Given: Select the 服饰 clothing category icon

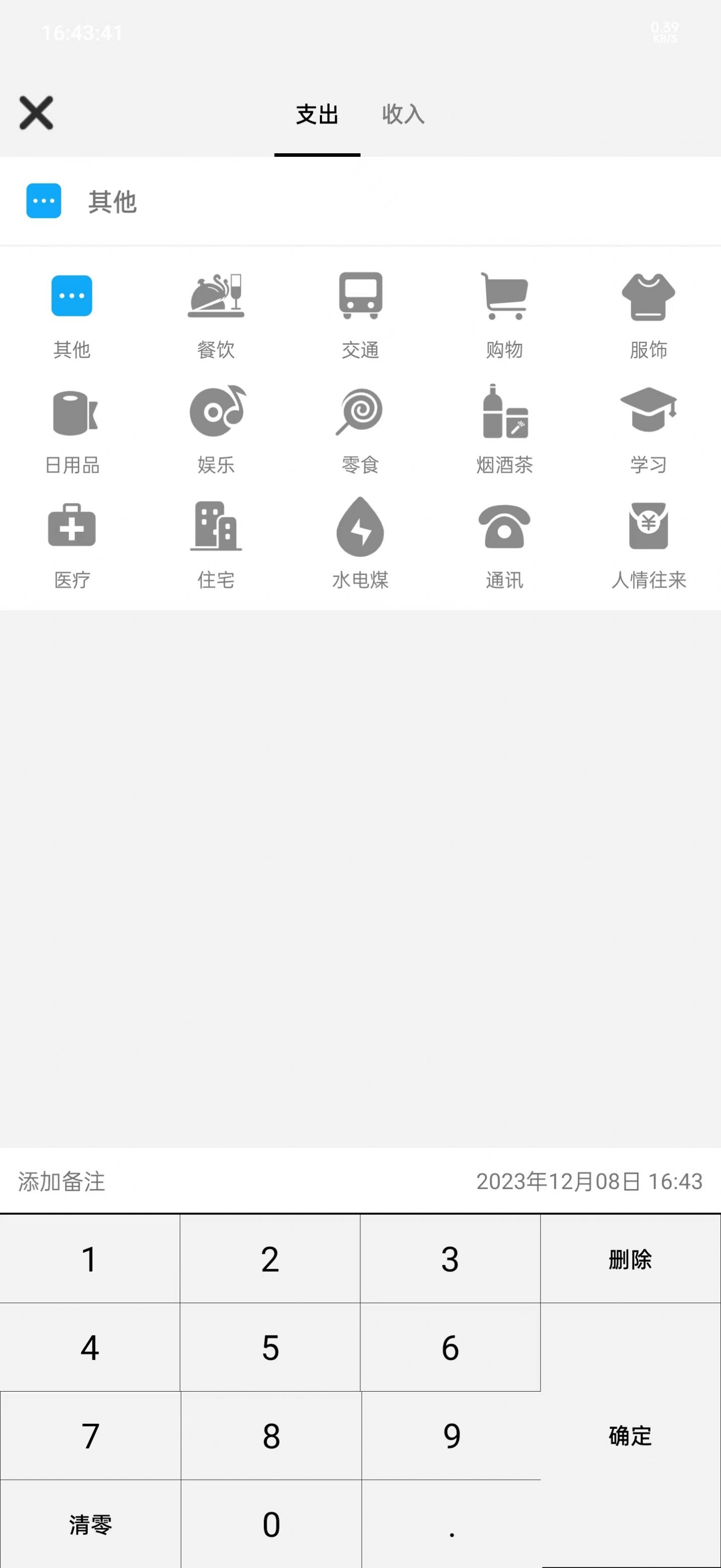Looking at the screenshot, I should point(648,296).
